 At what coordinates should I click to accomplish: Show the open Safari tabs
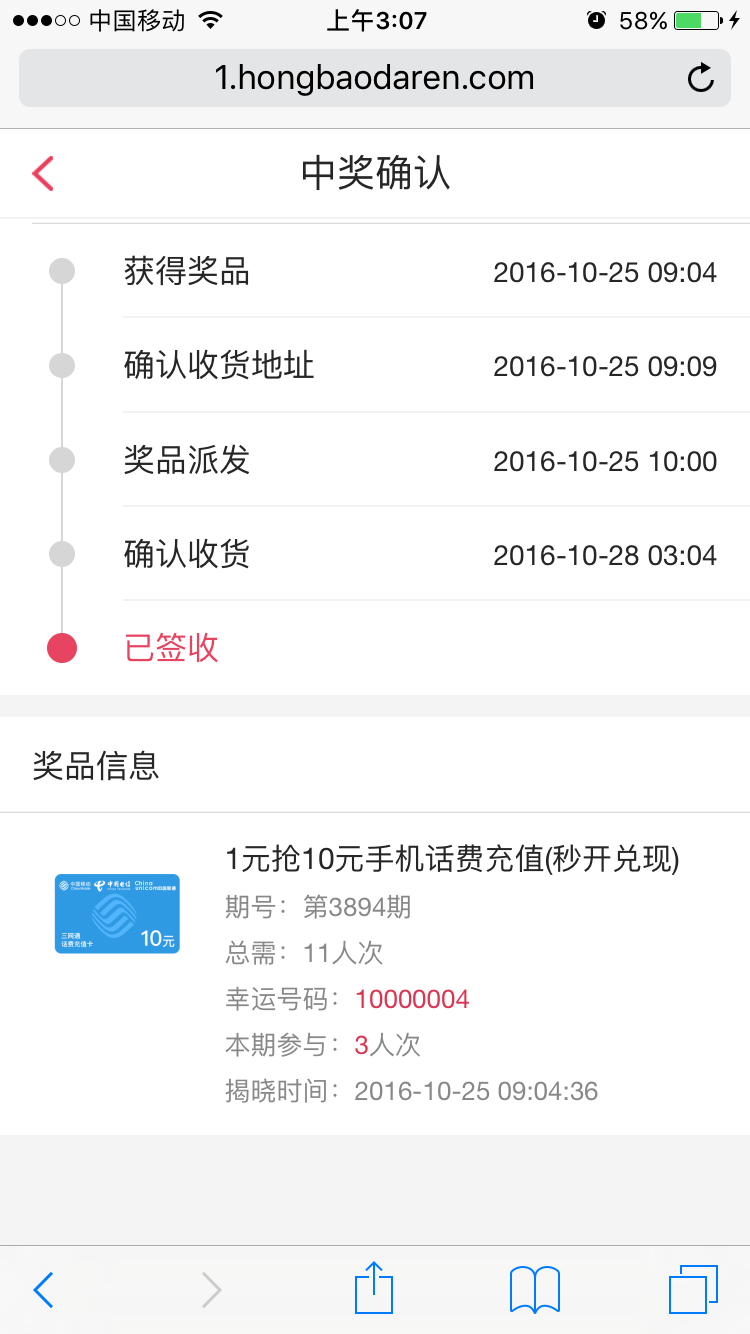point(693,1290)
